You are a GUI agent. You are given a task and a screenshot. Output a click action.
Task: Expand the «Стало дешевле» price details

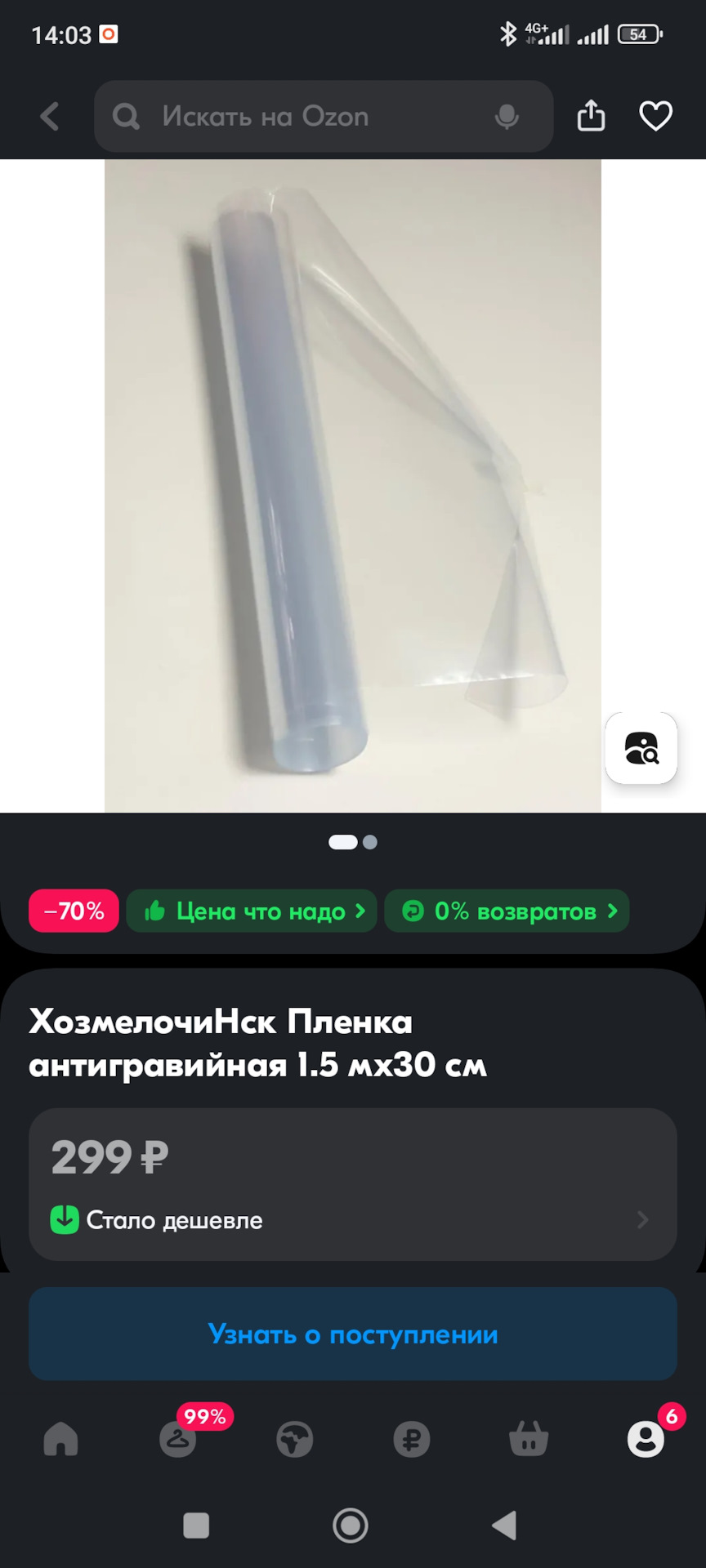(x=352, y=1219)
